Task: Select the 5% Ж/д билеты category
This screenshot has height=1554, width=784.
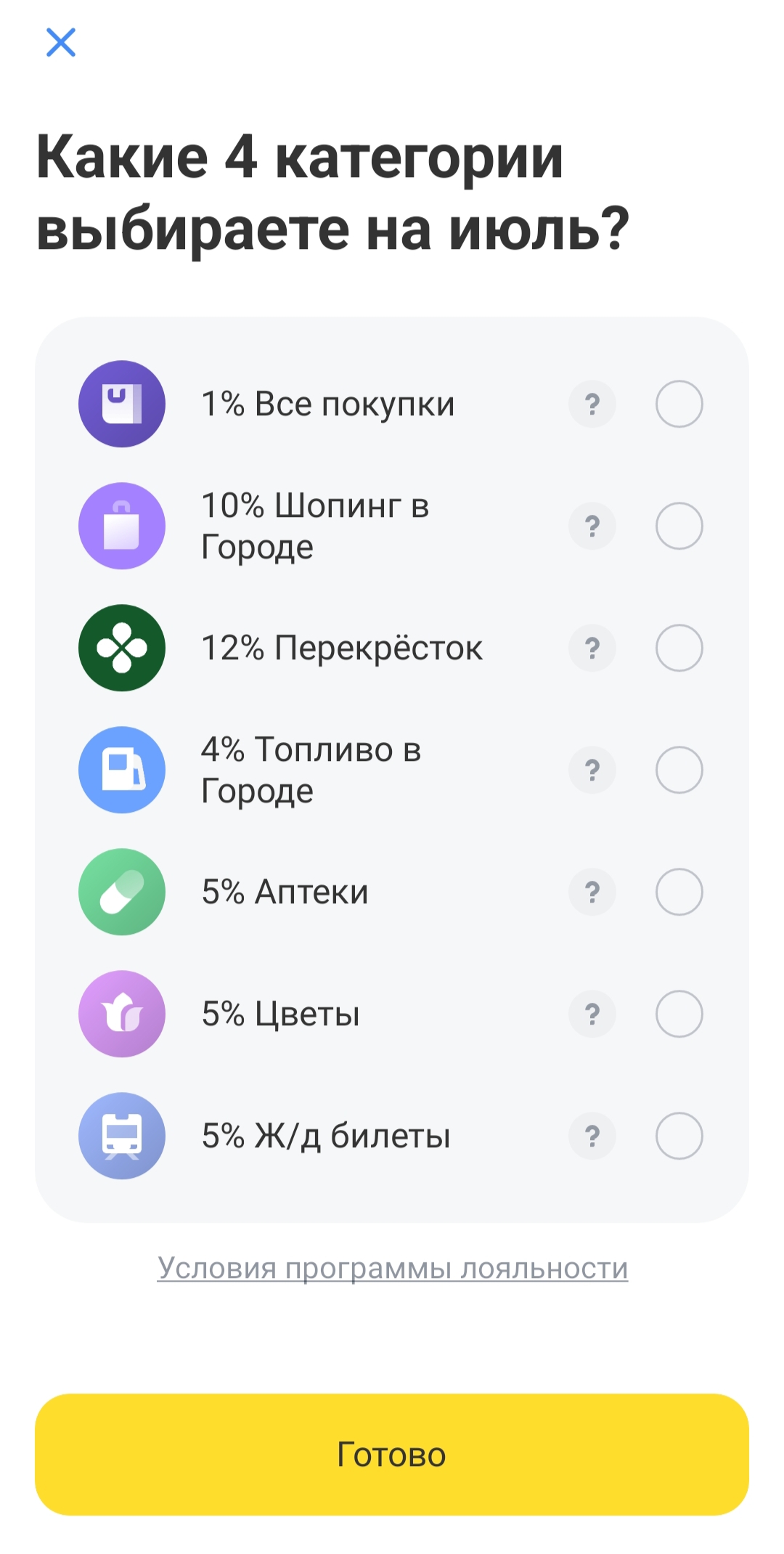Action: click(x=679, y=1135)
